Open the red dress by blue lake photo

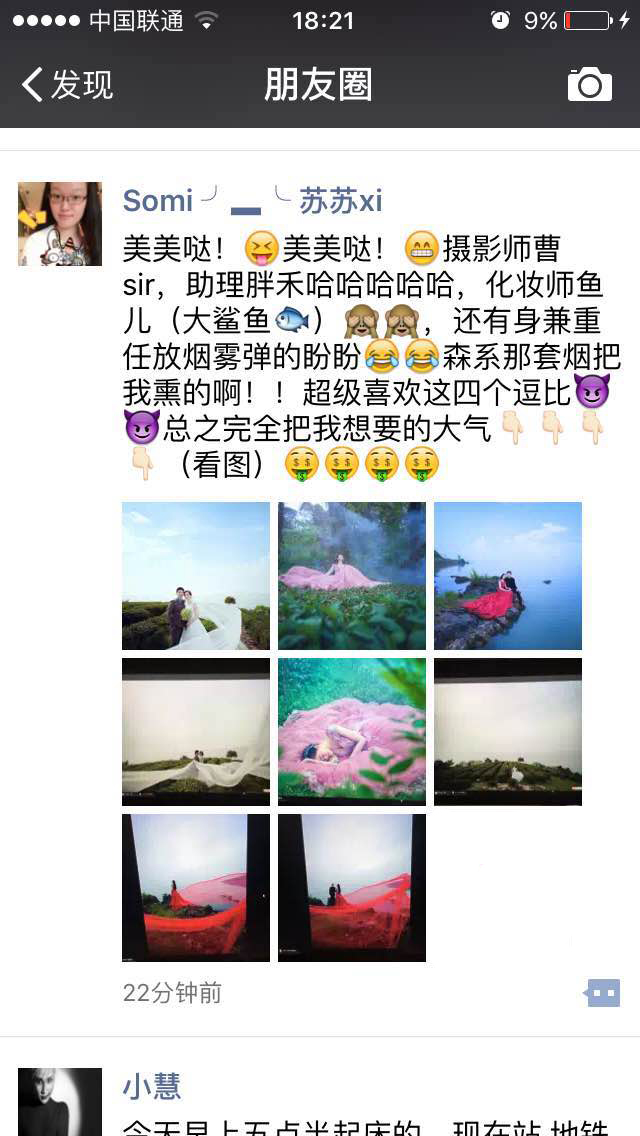click(x=508, y=576)
